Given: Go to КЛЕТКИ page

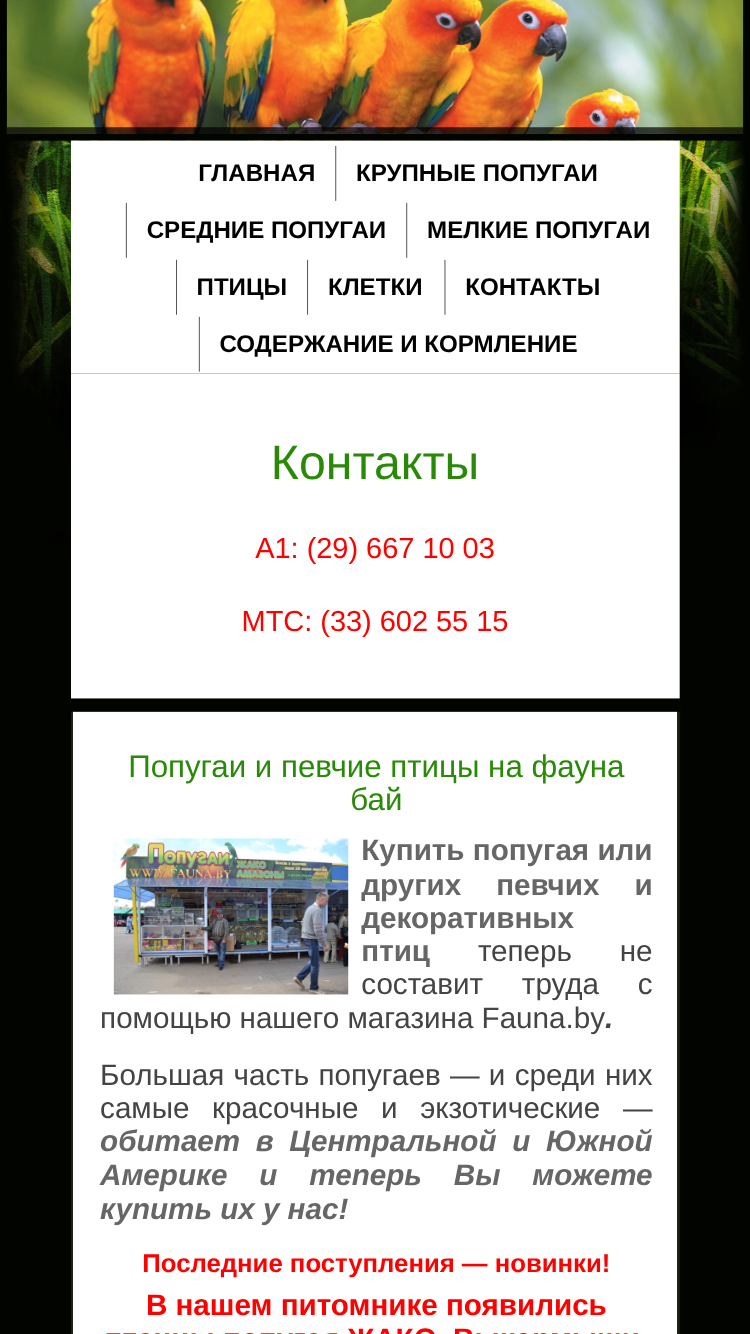Looking at the screenshot, I should click(x=375, y=287).
